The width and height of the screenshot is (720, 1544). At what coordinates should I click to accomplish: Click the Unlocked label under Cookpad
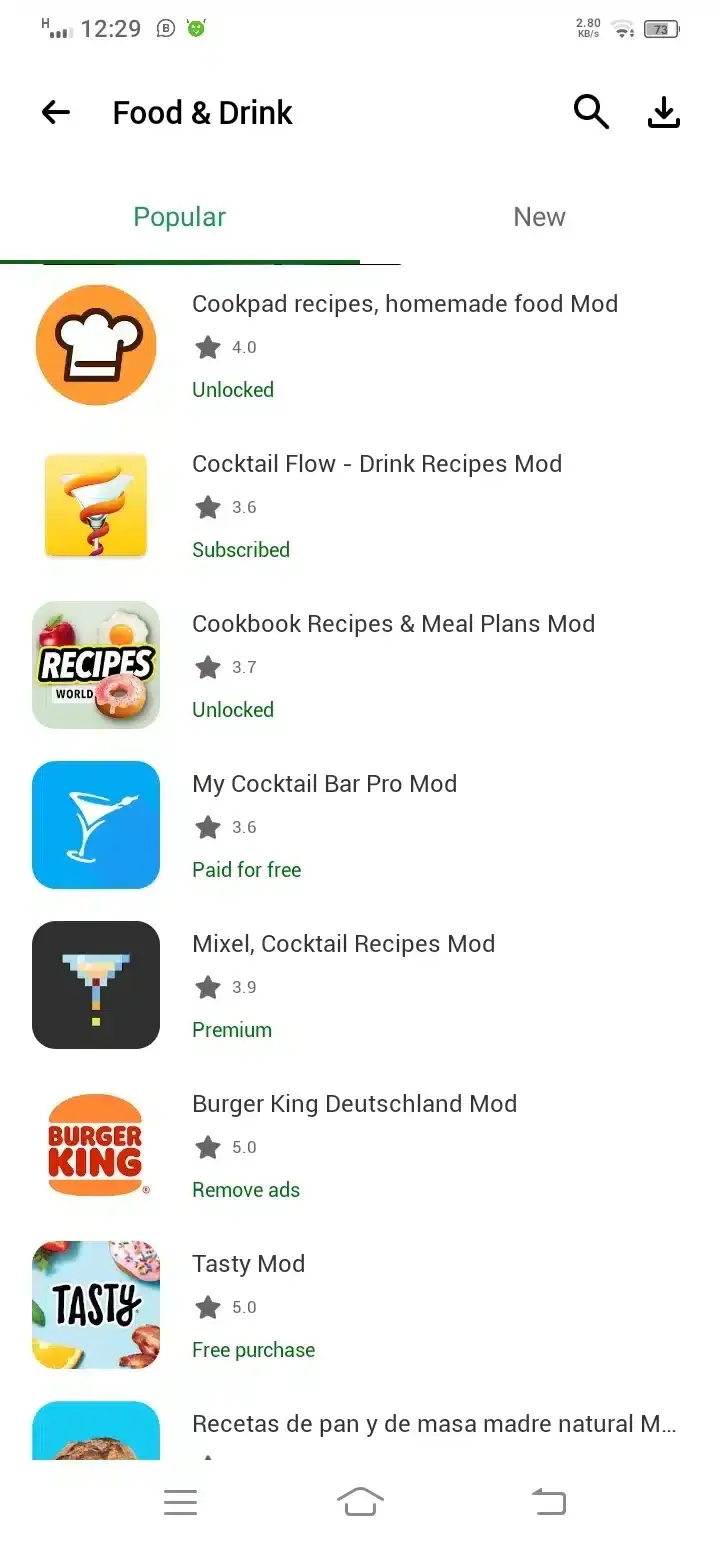point(232,390)
